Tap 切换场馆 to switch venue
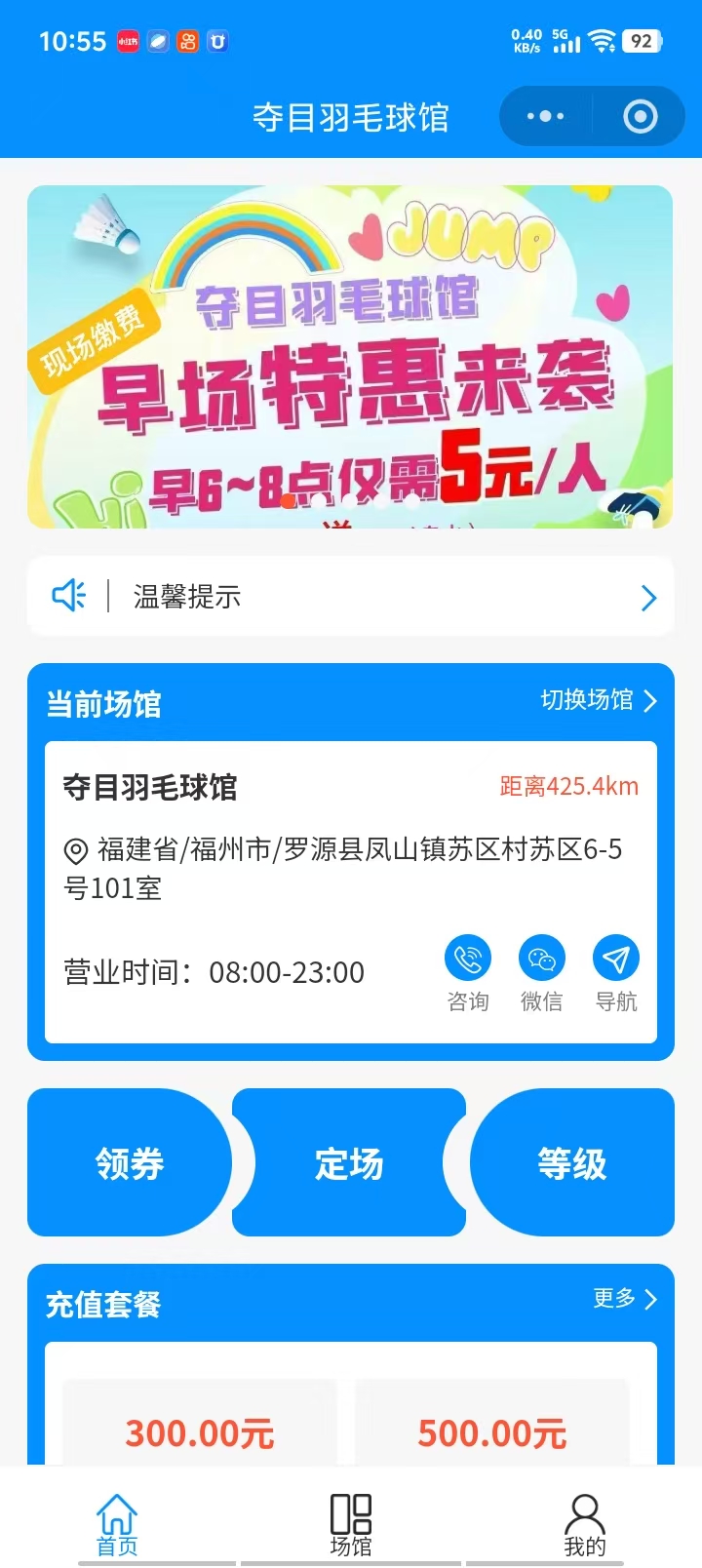Viewport: 702px width, 1568px height. [x=599, y=700]
